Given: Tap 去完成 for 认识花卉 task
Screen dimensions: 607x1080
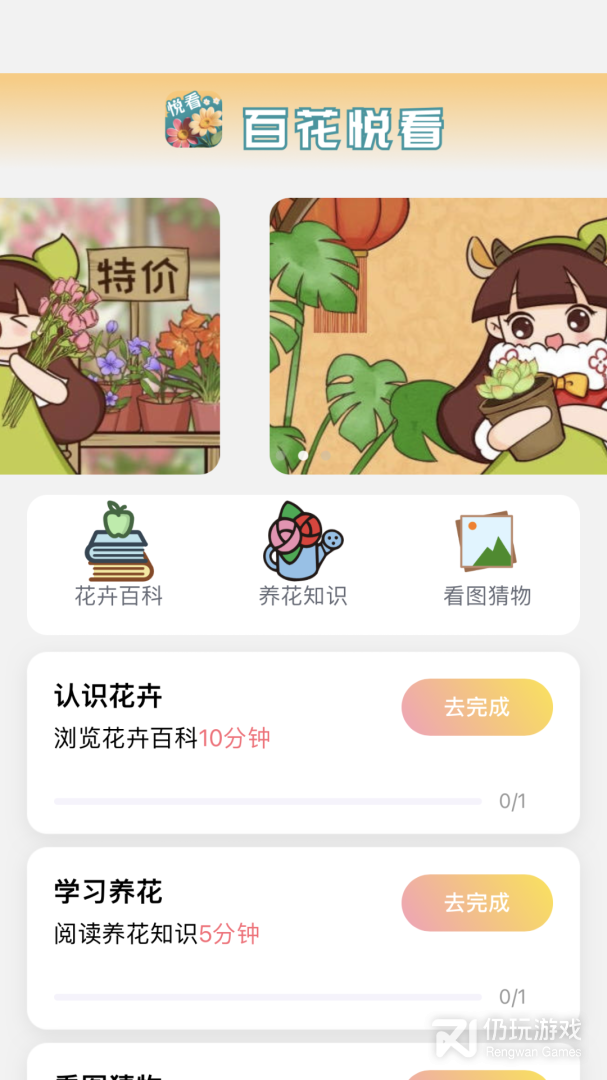Looking at the screenshot, I should pyautogui.click(x=477, y=707).
